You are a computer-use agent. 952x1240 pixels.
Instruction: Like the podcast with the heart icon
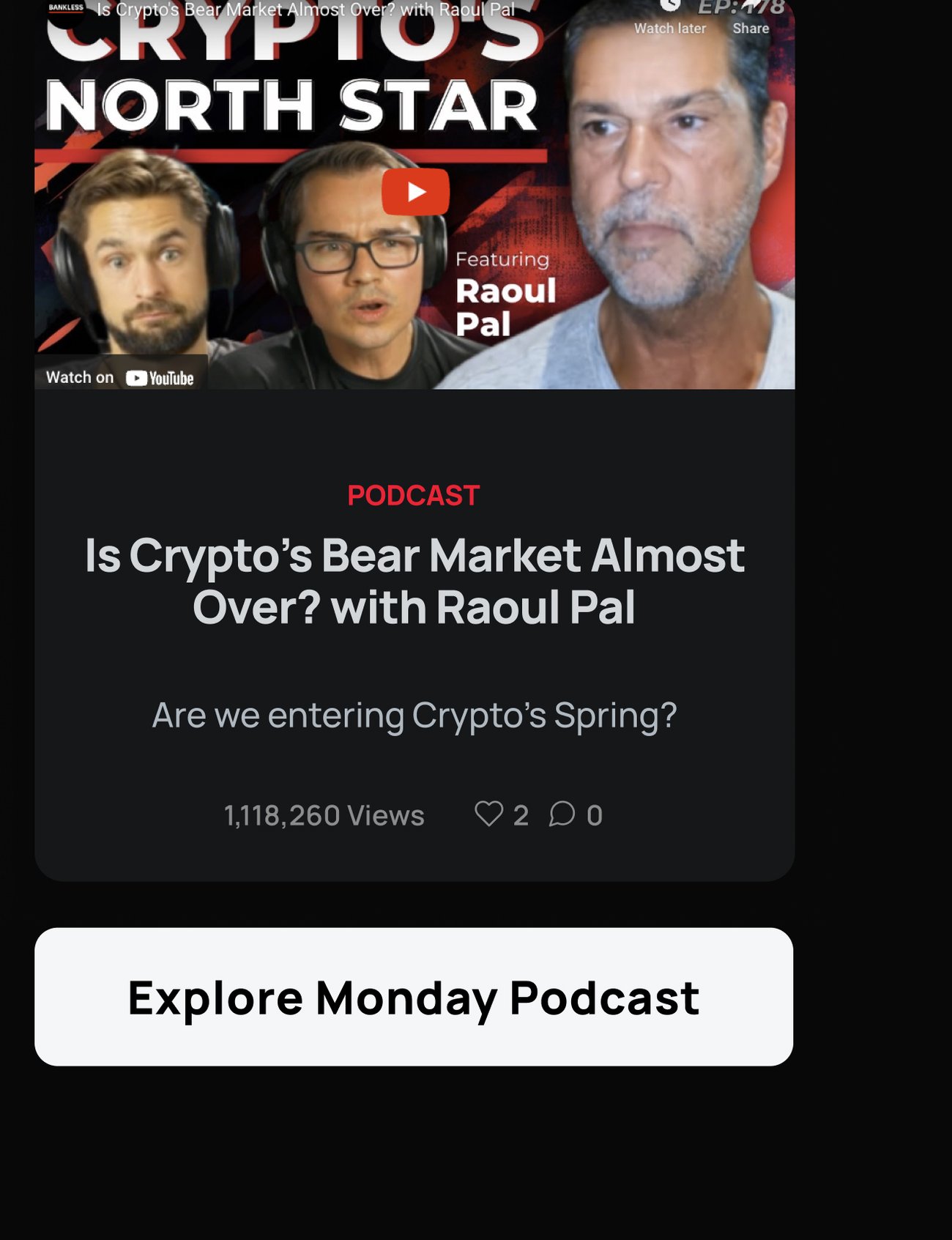tap(489, 814)
